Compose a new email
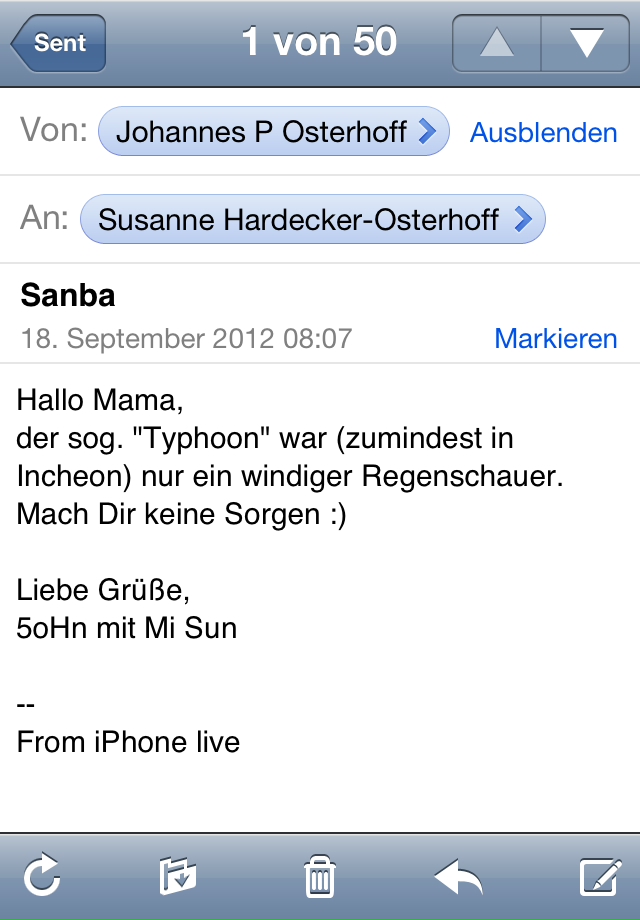Image resolution: width=640 pixels, height=920 pixels. [x=600, y=877]
